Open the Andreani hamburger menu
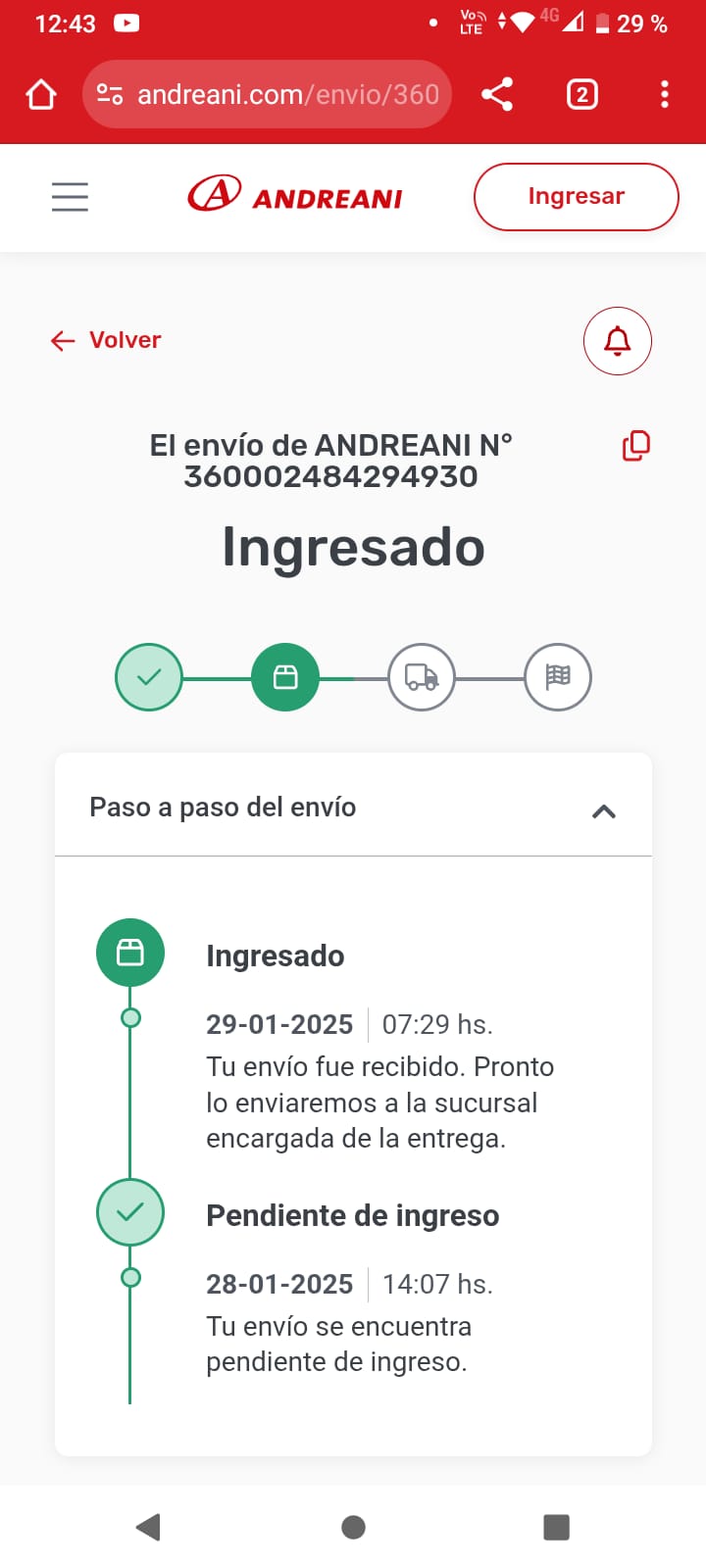The height and width of the screenshot is (1568, 706). pyautogui.click(x=70, y=197)
